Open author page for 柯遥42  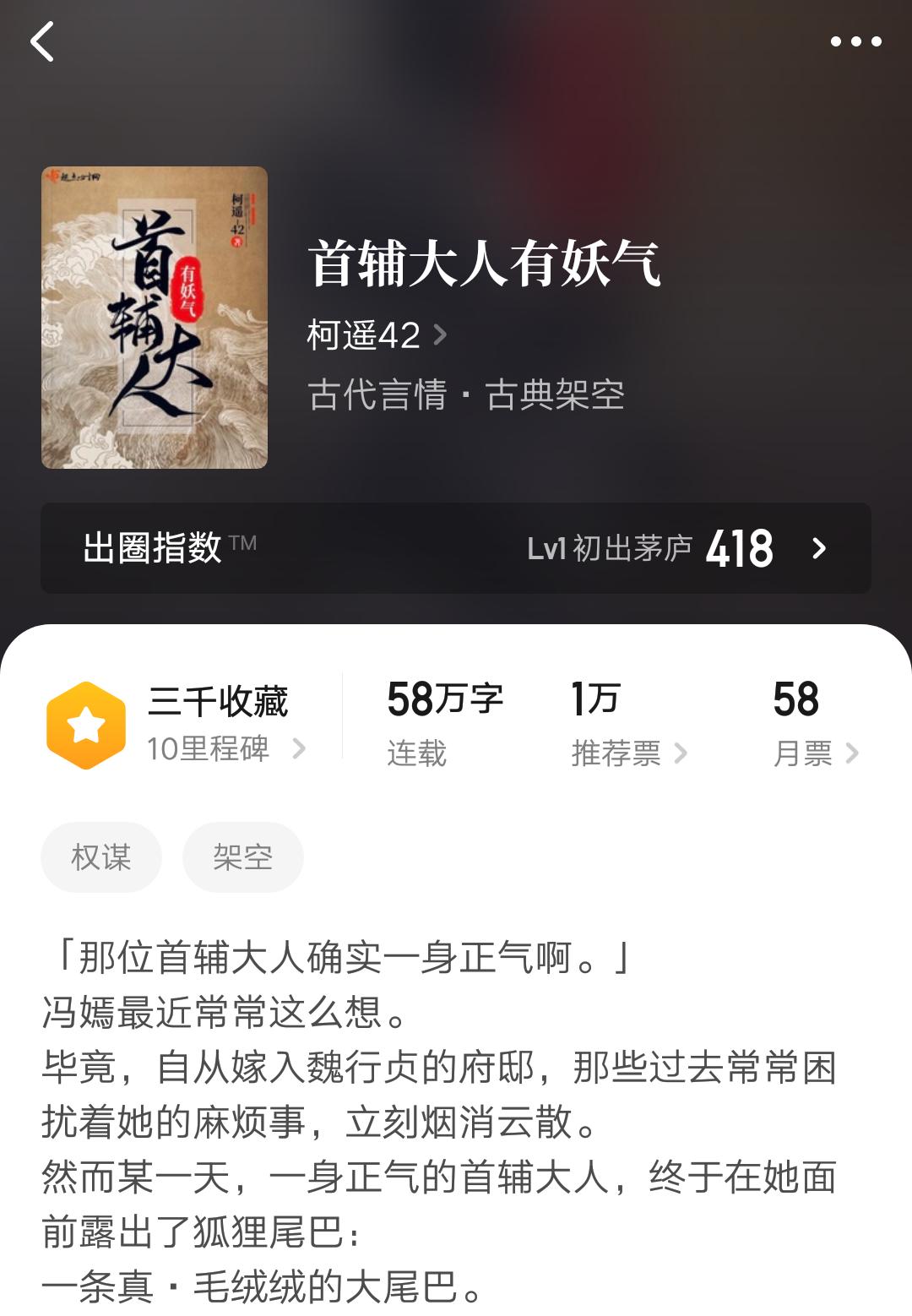(363, 334)
